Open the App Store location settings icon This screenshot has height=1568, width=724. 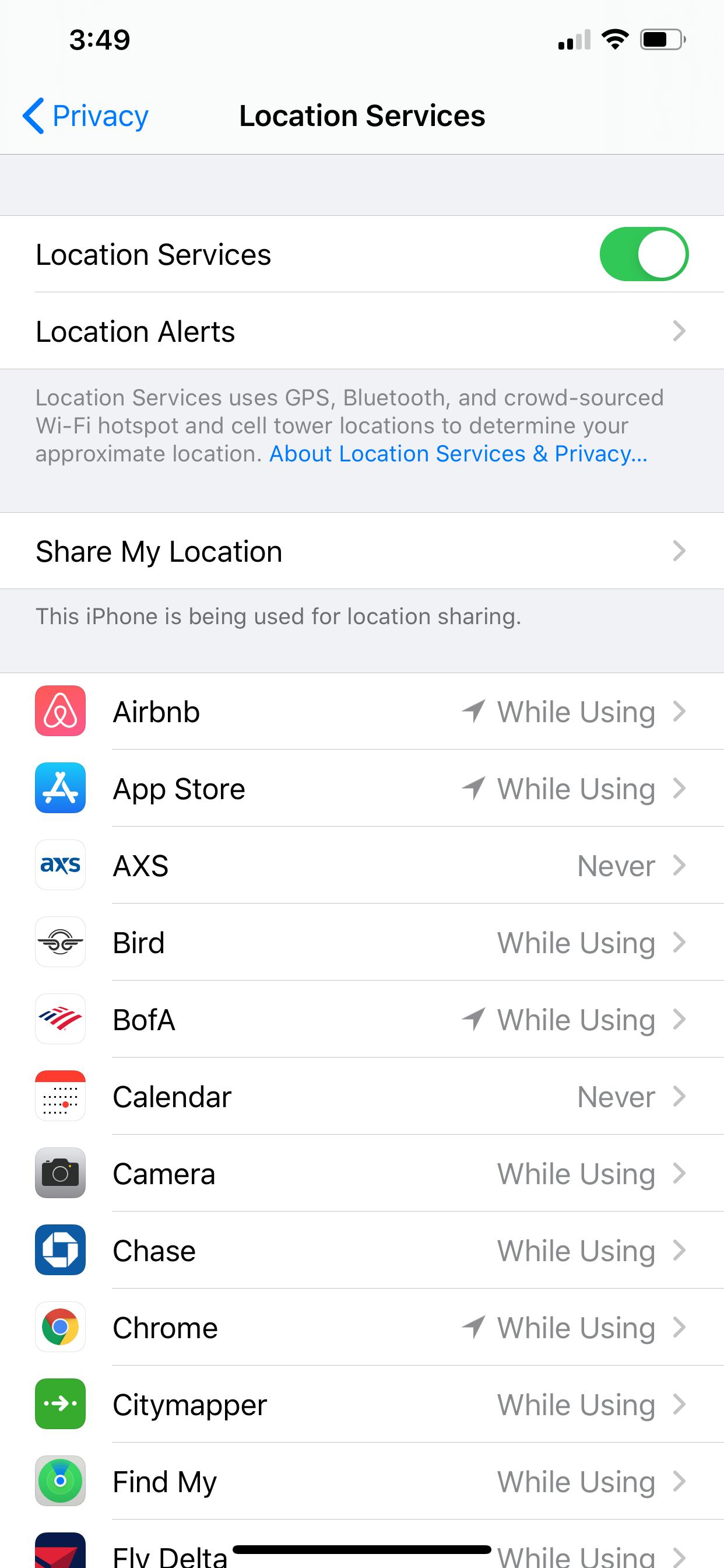(60, 788)
